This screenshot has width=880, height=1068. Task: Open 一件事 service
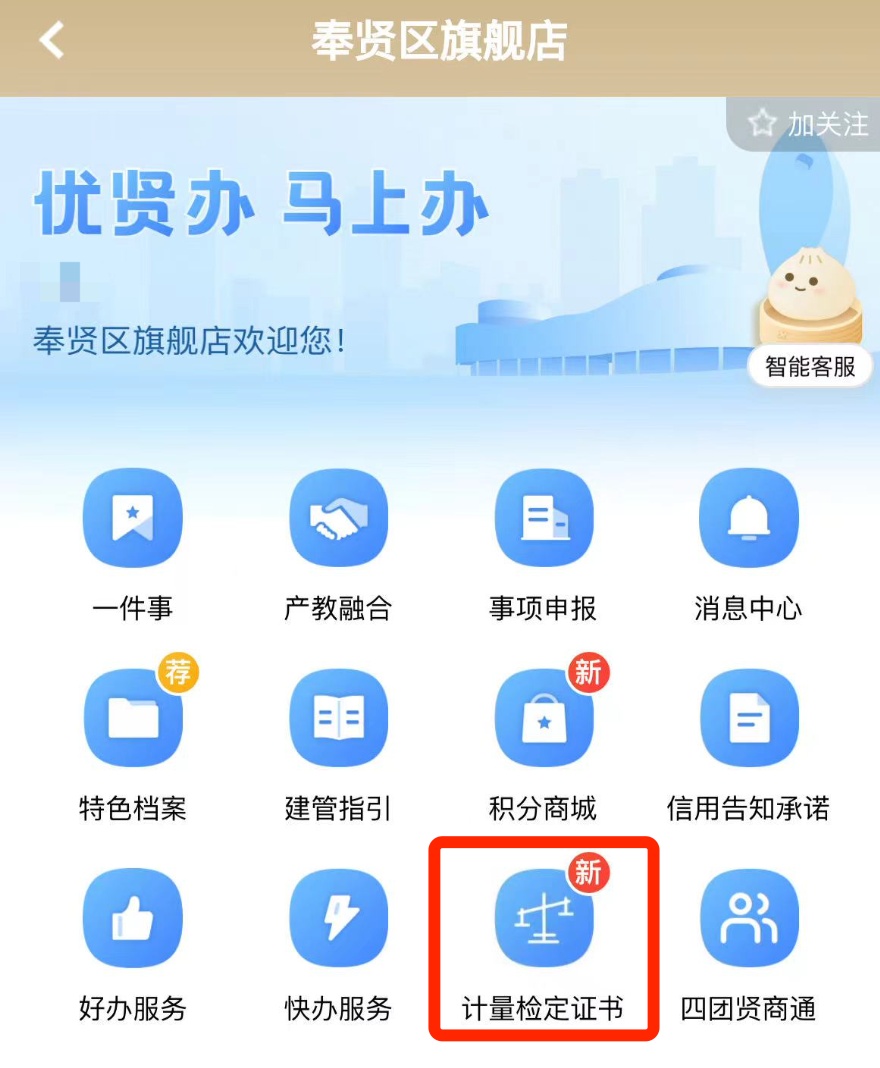tap(133, 518)
